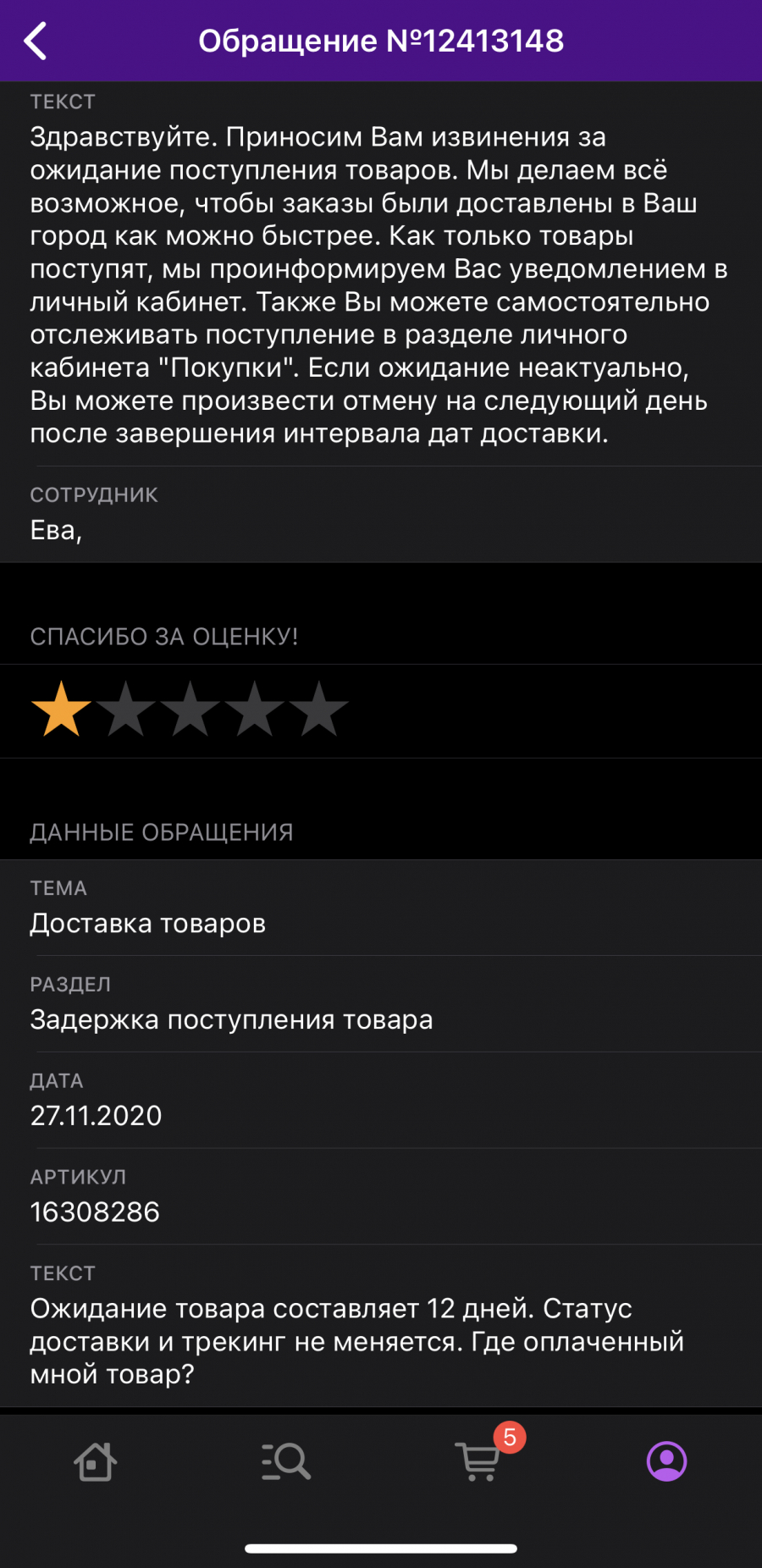Screen dimensions: 762x1568
Task: Go back from Обращение №12413148
Action: point(36,41)
